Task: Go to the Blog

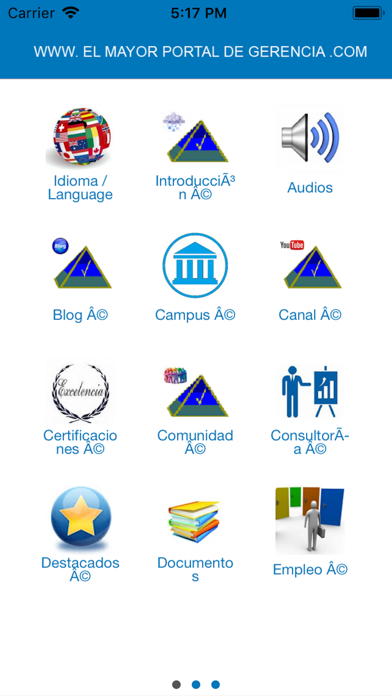Action: [x=80, y=277]
